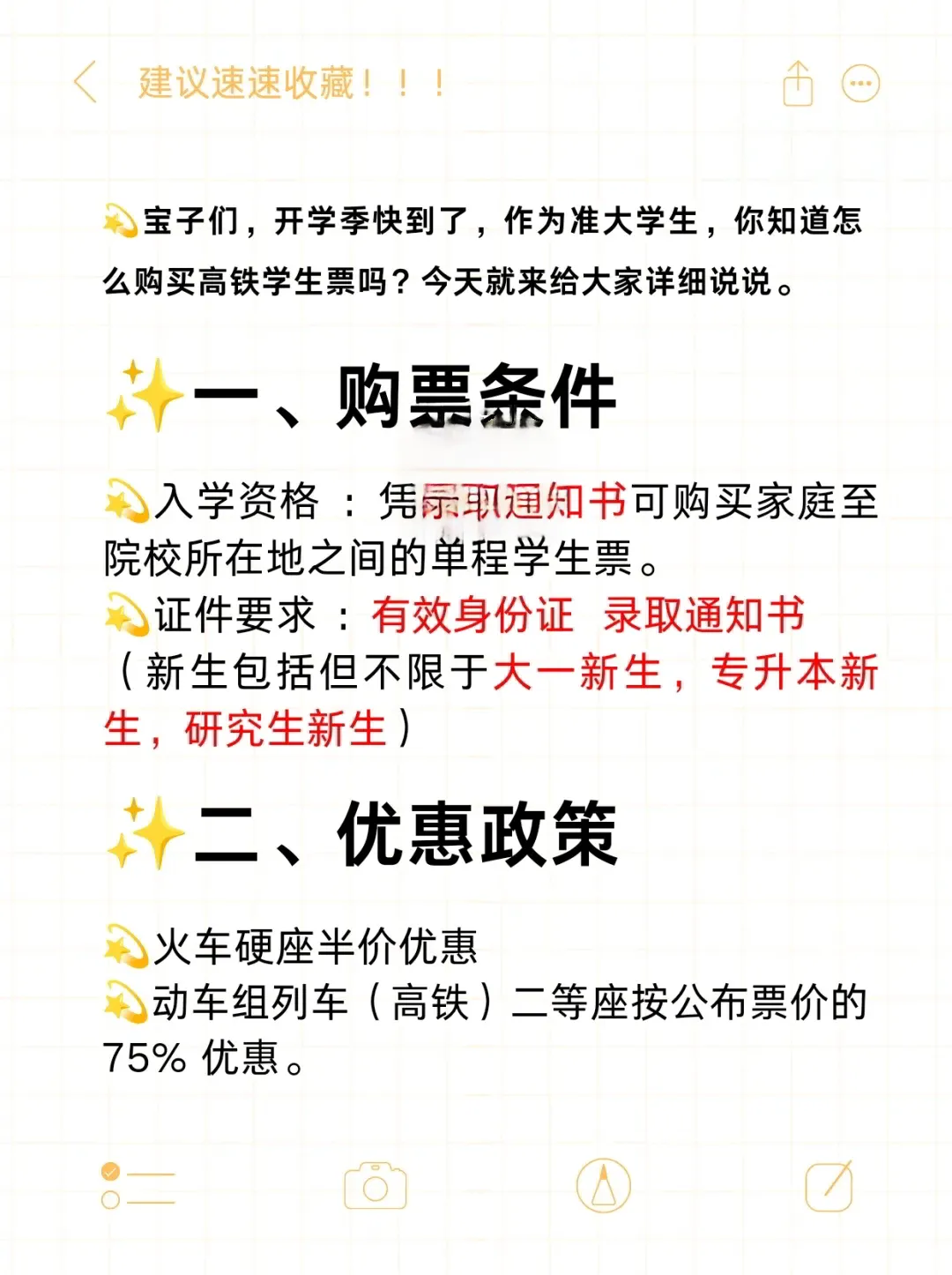
Task: Select the unchecked circle in checklist icon
Action: (x=109, y=1201)
